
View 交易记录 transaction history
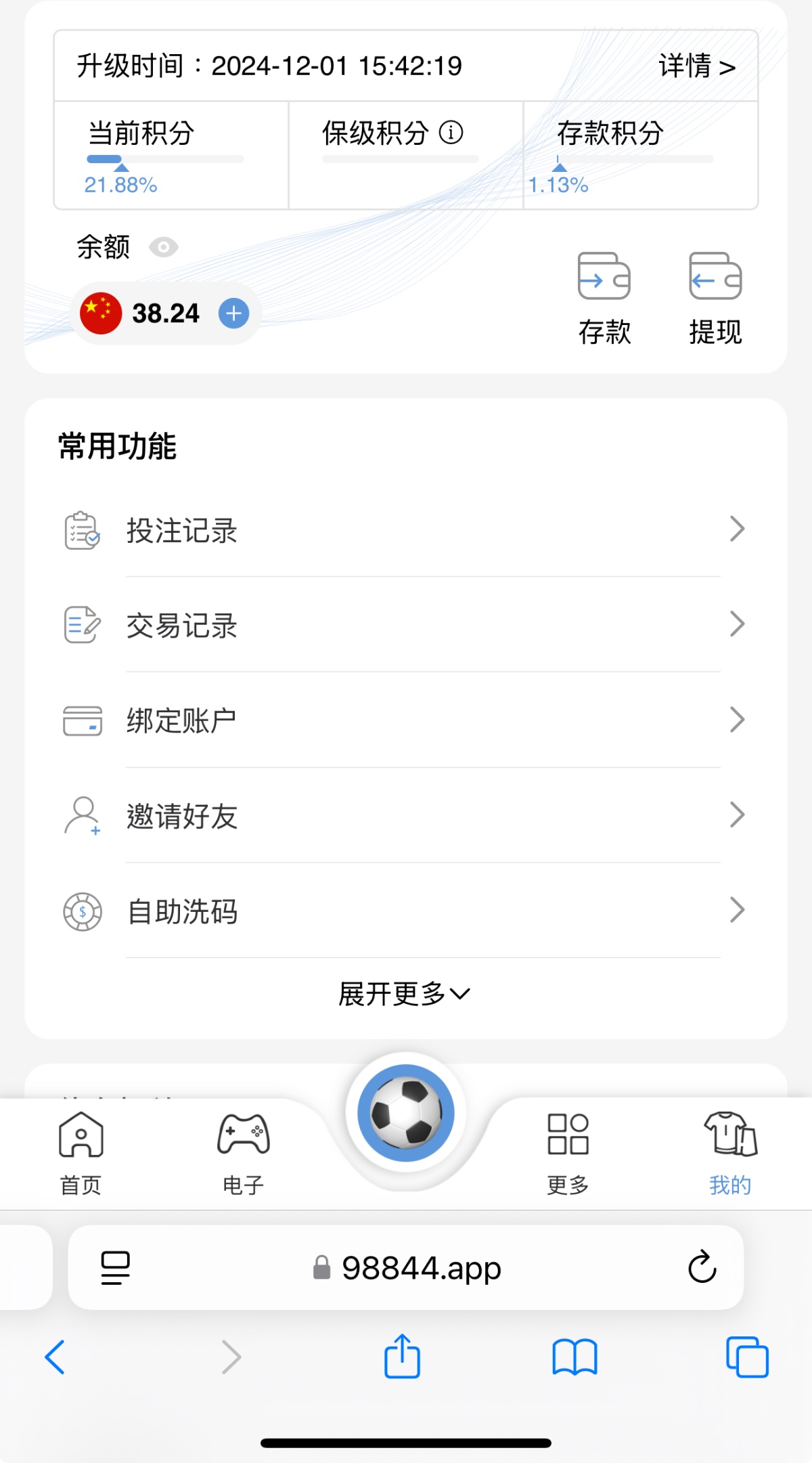pos(405,625)
